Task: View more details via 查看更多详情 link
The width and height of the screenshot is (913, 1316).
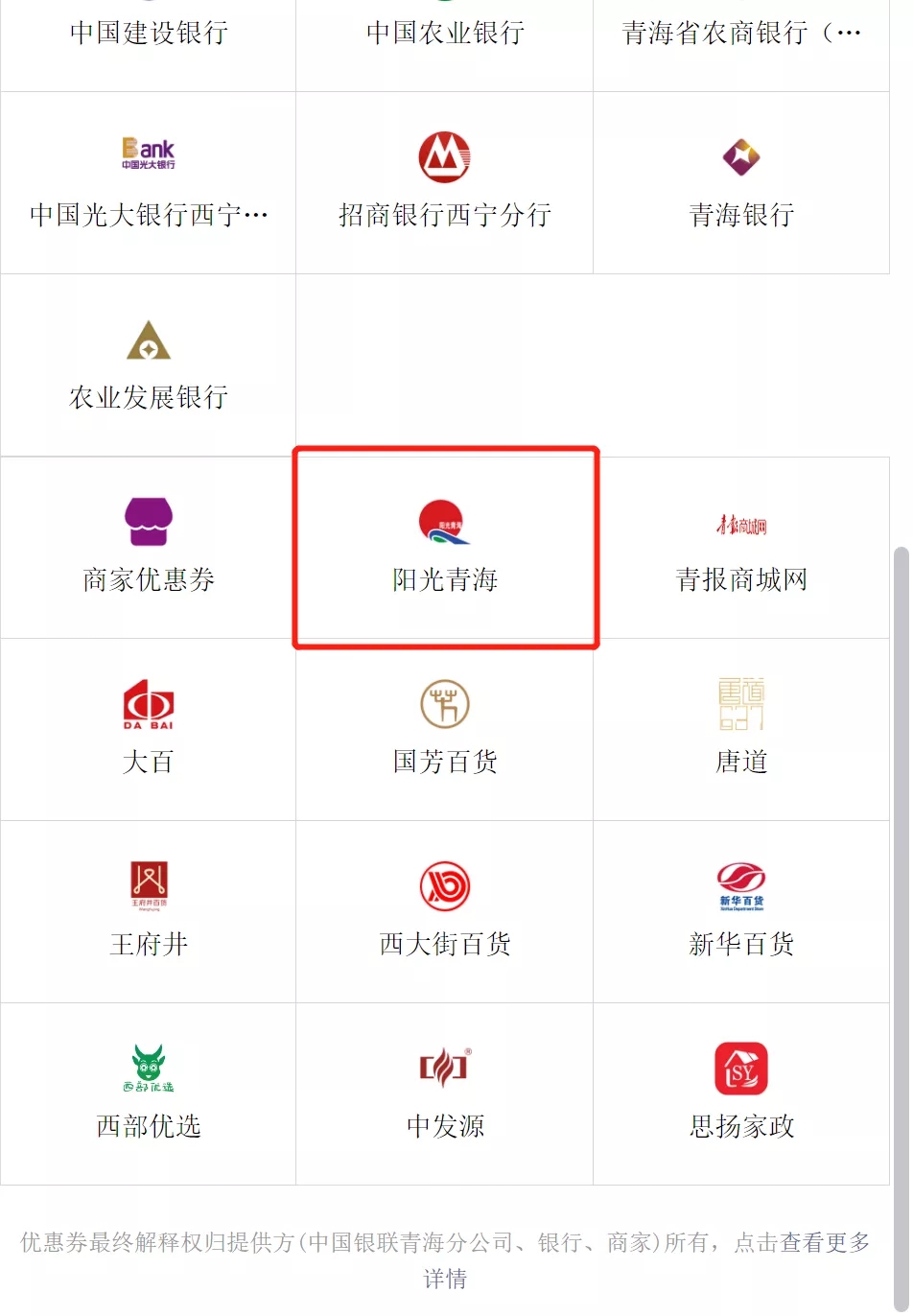Action: point(824,1243)
